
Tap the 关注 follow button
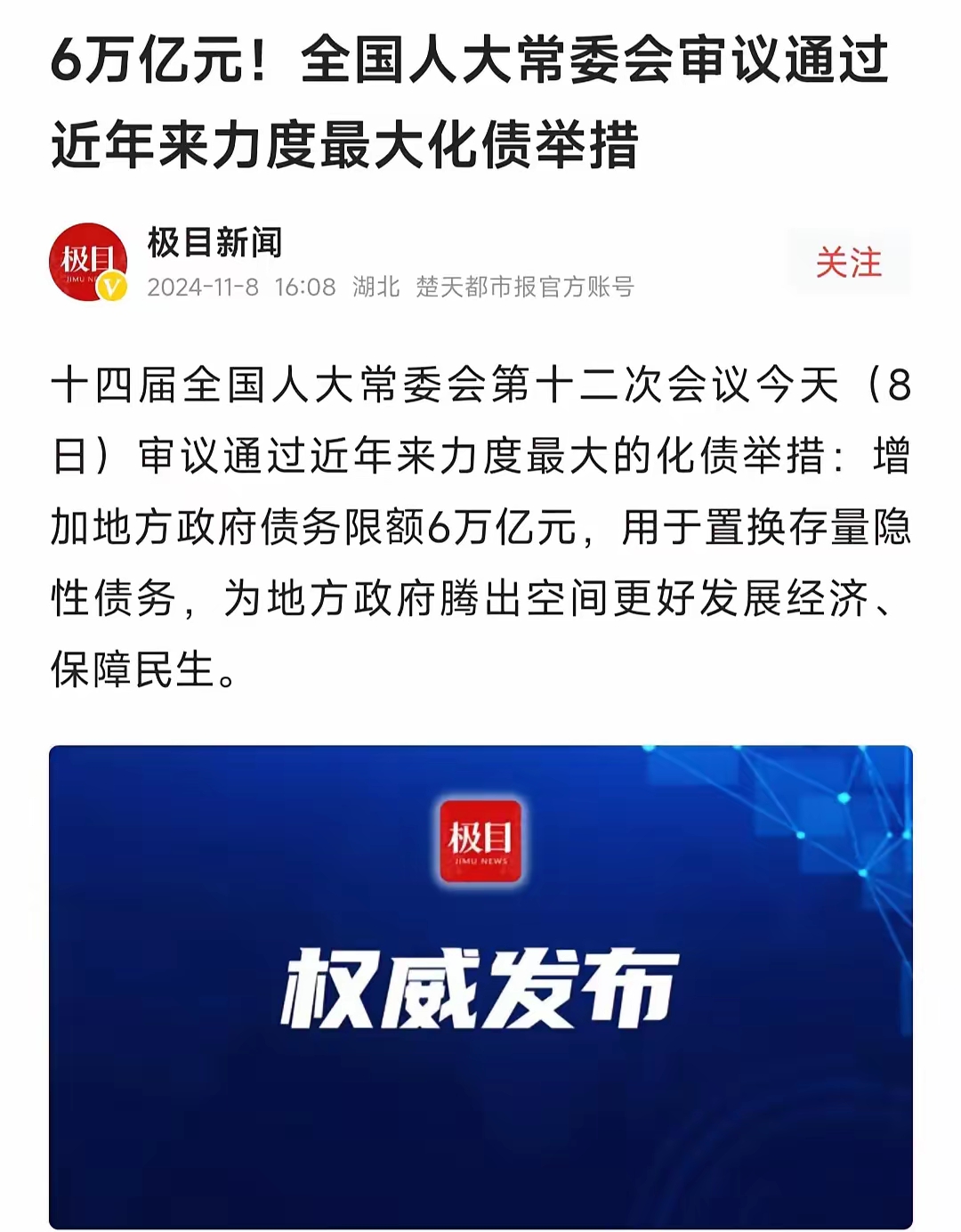click(x=850, y=263)
